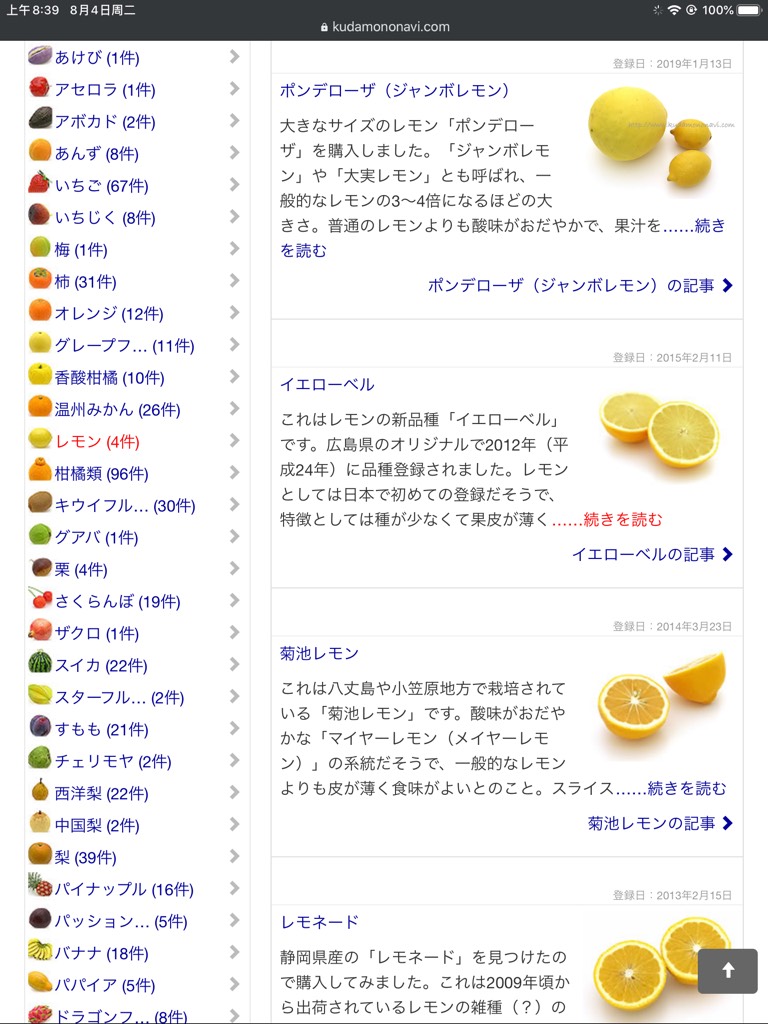Screen dimensions: 768x1024
Task: Go to the スイカ (22件) category
Action: coord(101,665)
